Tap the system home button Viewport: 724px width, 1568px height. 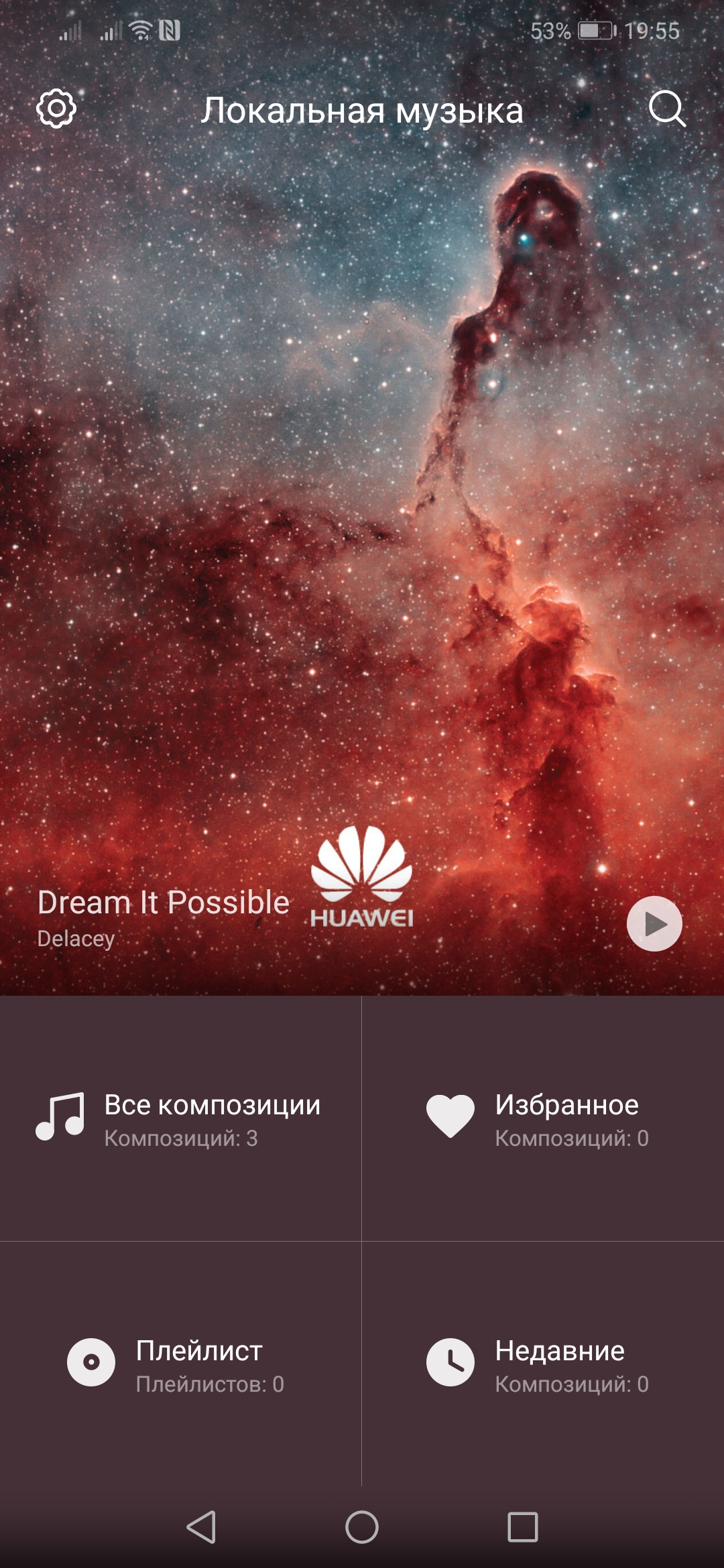362,1527
